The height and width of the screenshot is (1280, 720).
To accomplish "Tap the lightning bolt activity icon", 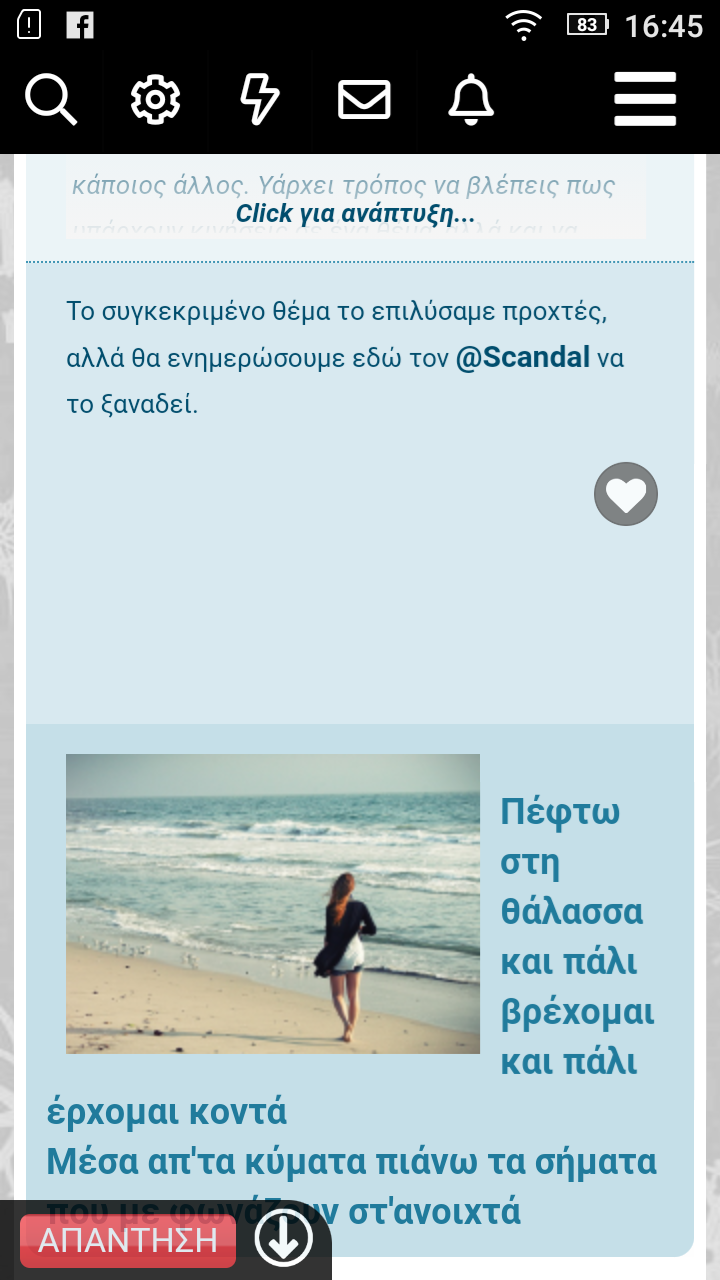I will click(x=259, y=99).
